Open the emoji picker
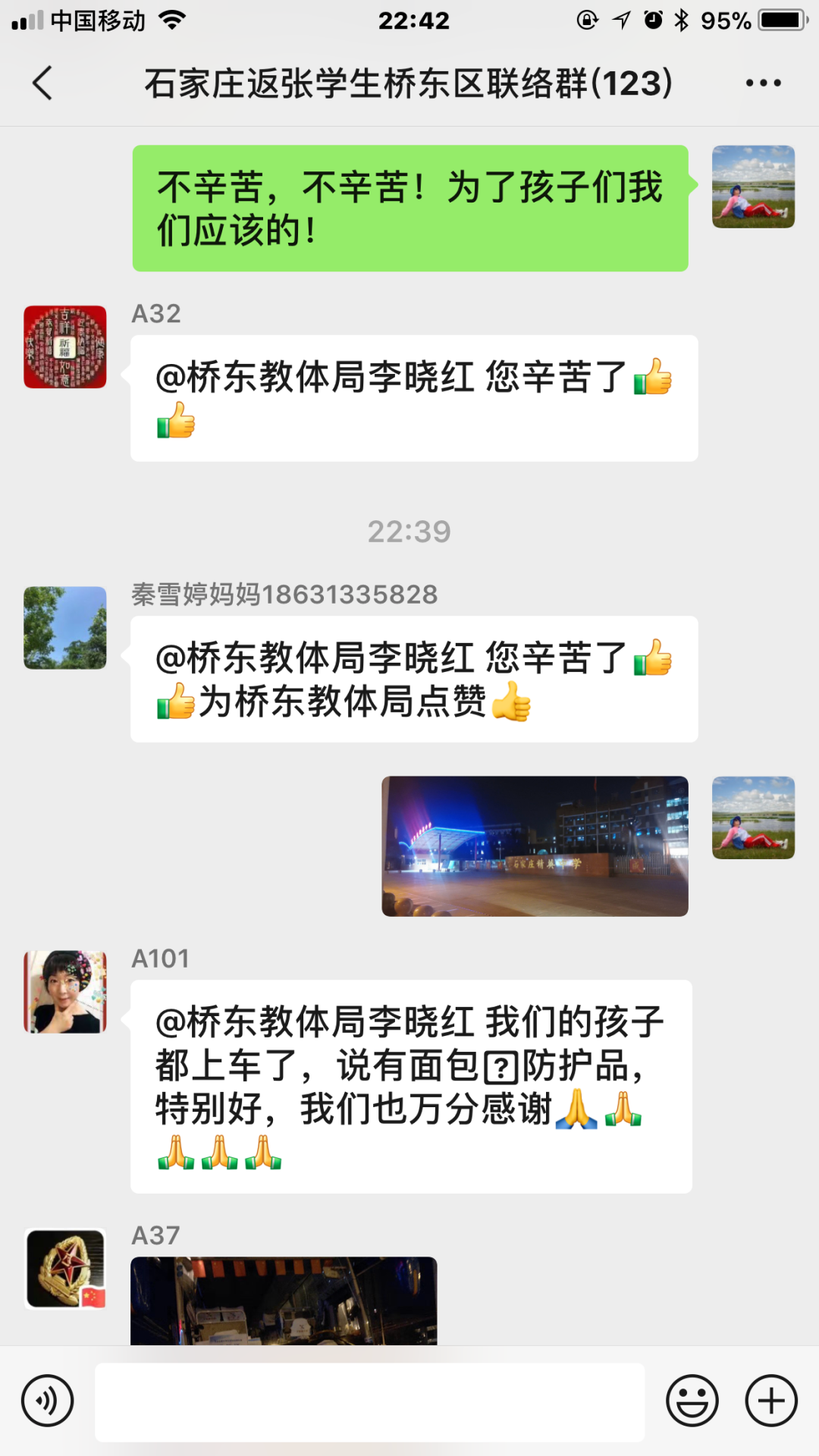This screenshot has width=819, height=1456. [x=692, y=1401]
